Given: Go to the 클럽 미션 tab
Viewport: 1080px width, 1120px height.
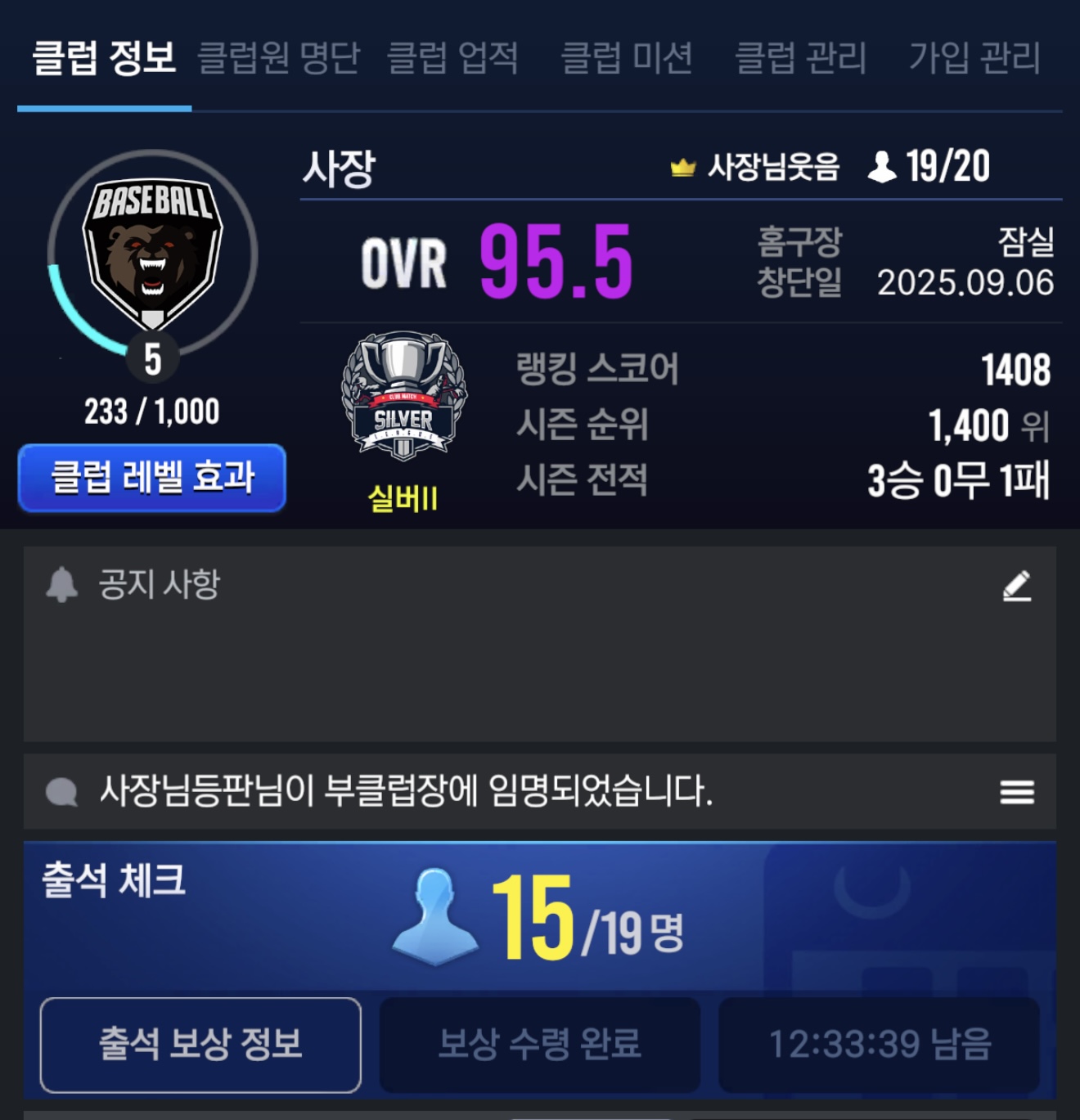Looking at the screenshot, I should (627, 58).
